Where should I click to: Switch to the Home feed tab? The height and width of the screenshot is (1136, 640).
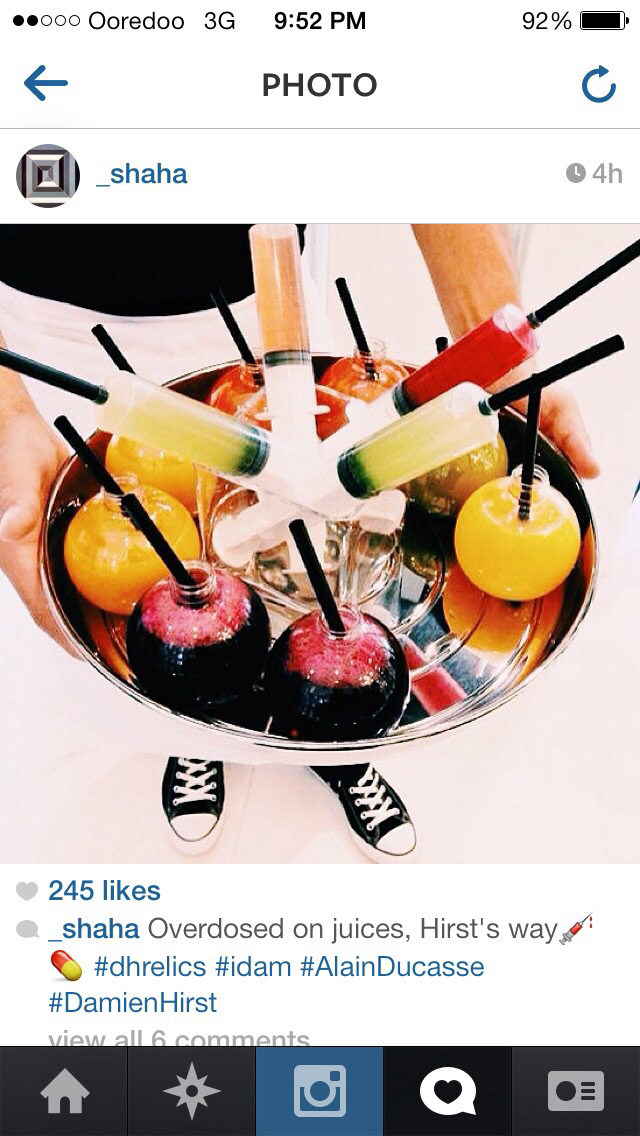pos(64,1091)
